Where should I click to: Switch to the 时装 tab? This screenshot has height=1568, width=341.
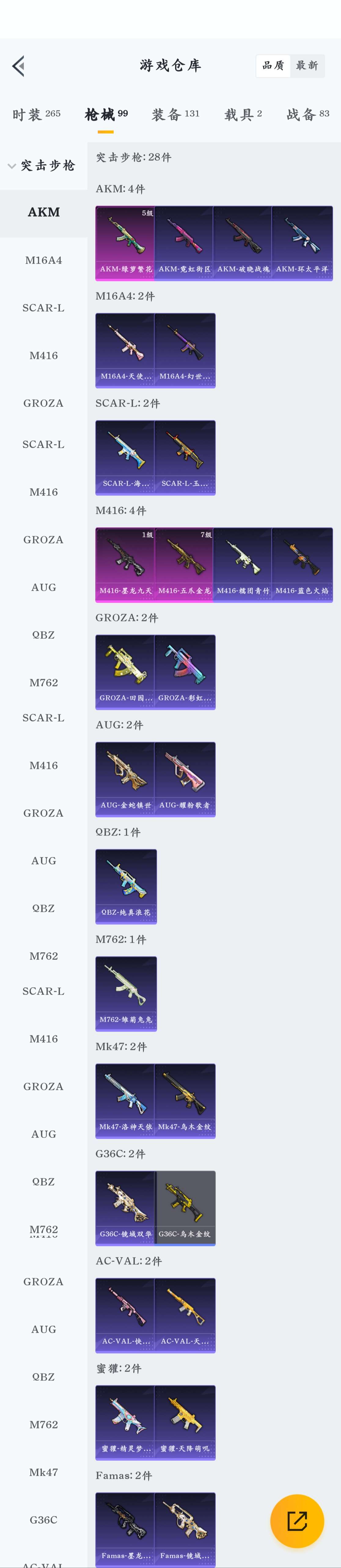36,114
